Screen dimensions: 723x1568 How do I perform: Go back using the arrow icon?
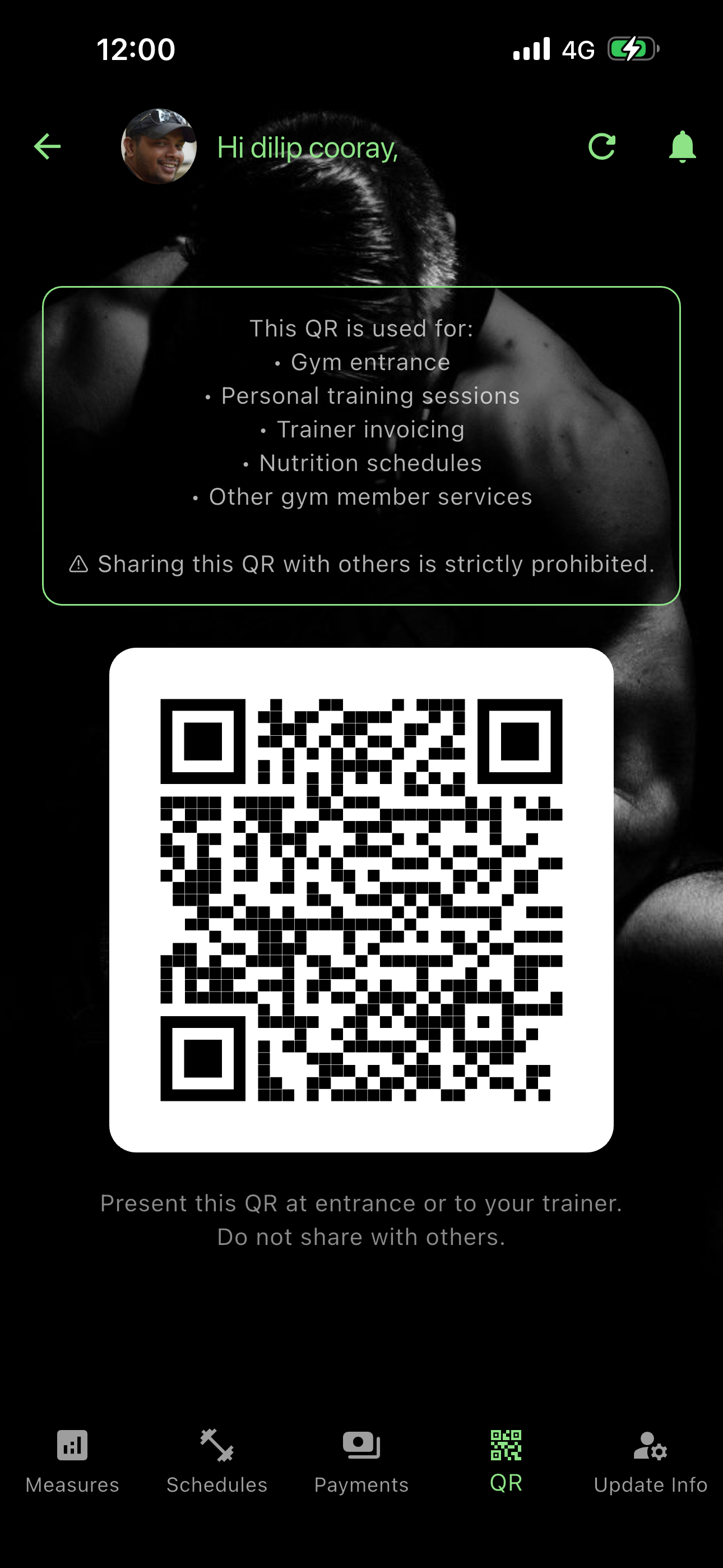(48, 147)
